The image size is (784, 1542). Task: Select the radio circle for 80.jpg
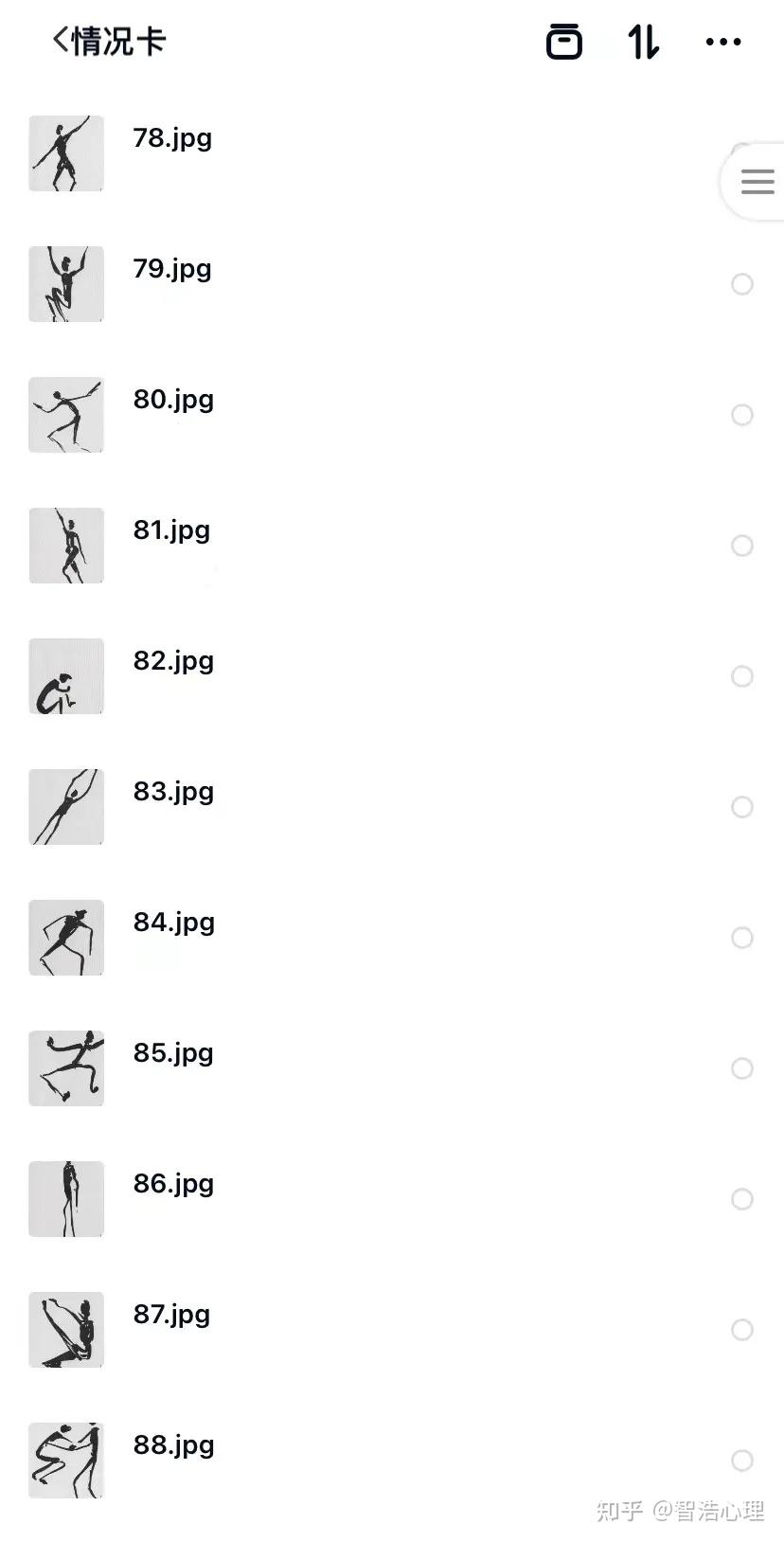point(742,415)
